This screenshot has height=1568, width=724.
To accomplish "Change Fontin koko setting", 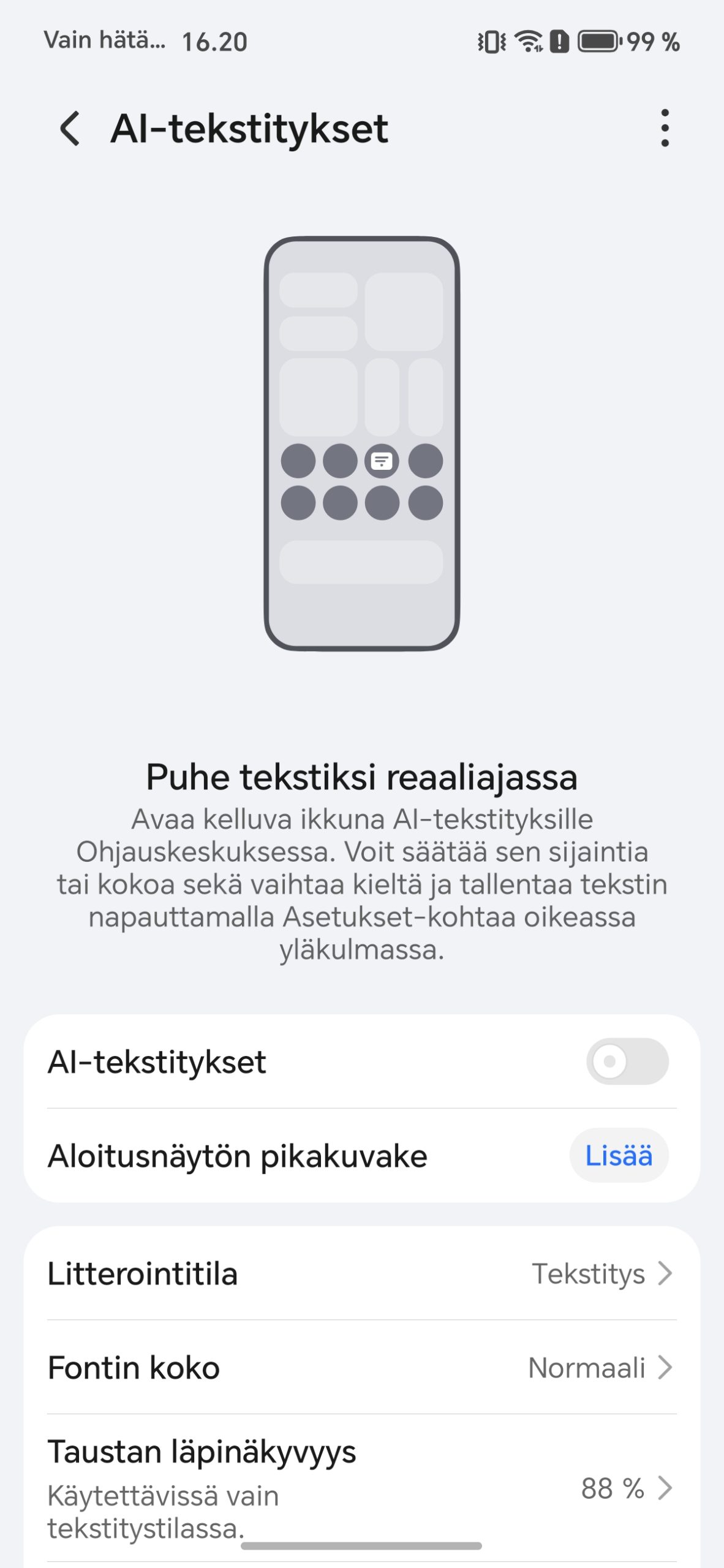I will click(361, 1368).
